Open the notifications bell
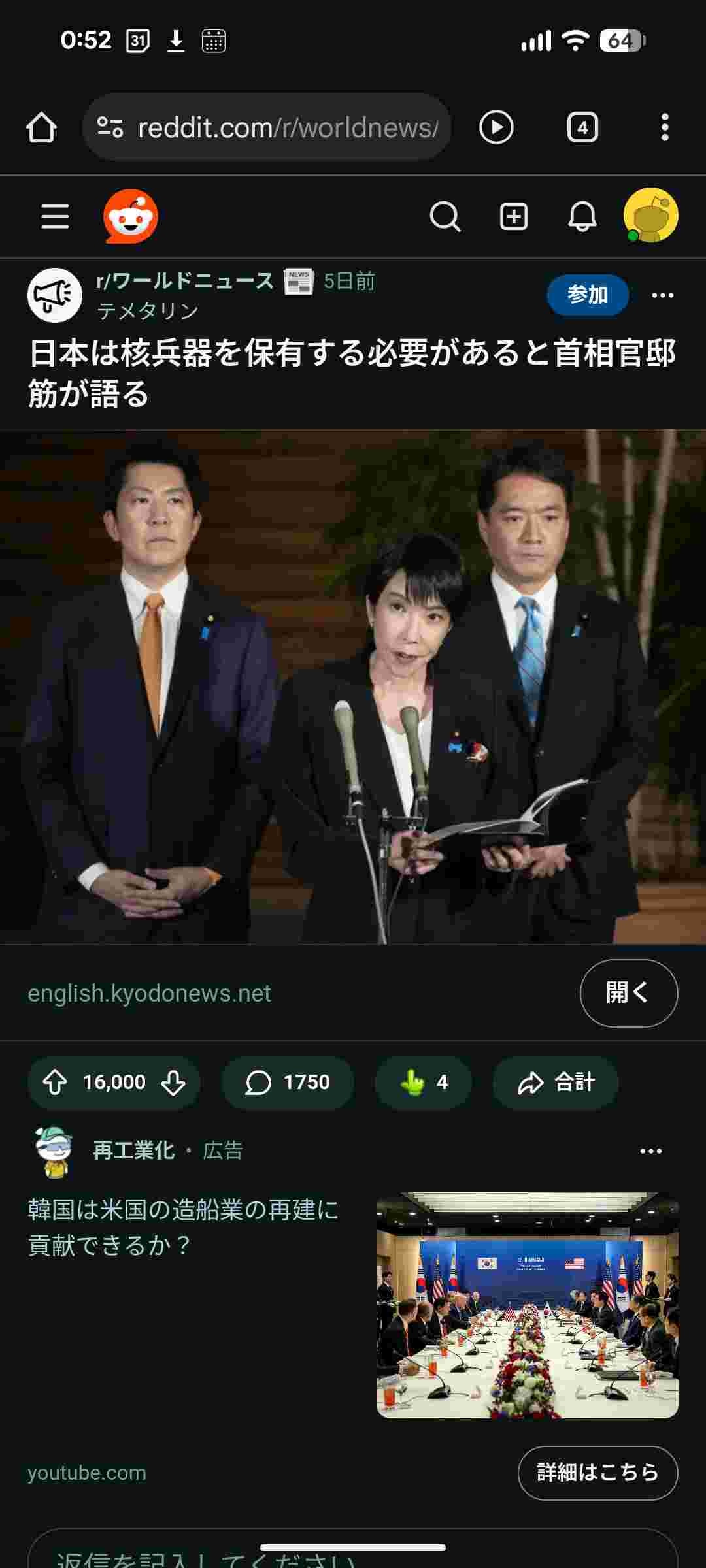706x1568 pixels. pos(582,216)
